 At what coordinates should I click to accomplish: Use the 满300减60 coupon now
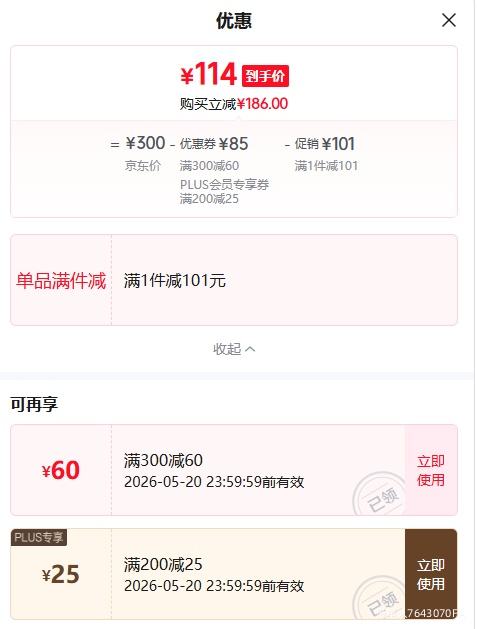[431, 470]
